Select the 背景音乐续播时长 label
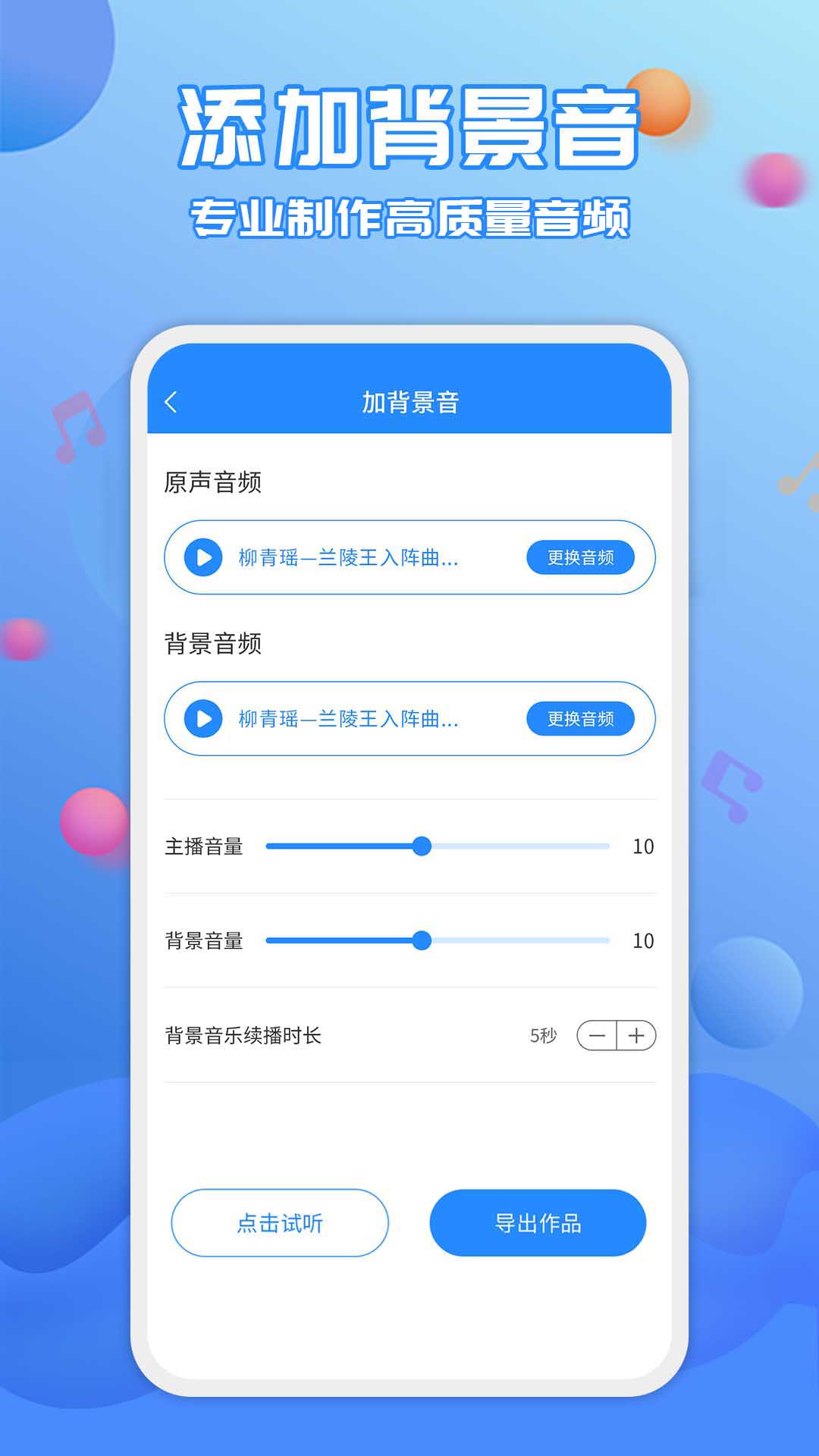Screen dimensions: 819x1456 click(243, 1034)
